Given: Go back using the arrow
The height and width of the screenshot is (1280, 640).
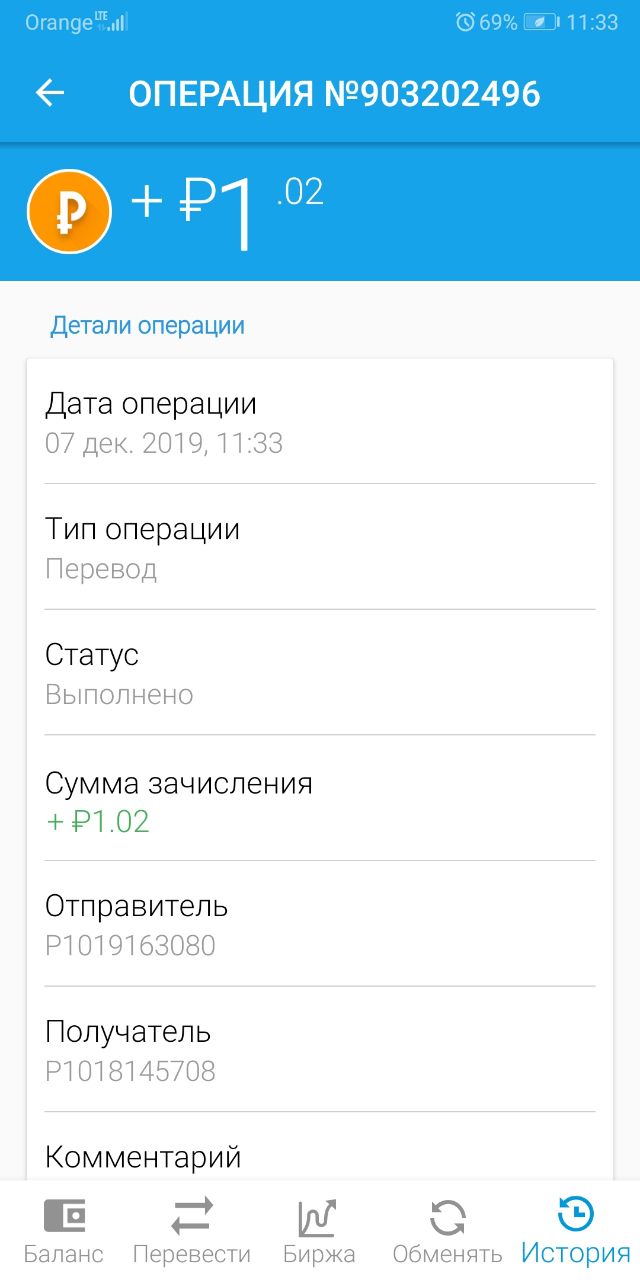Looking at the screenshot, I should pyautogui.click(x=50, y=93).
